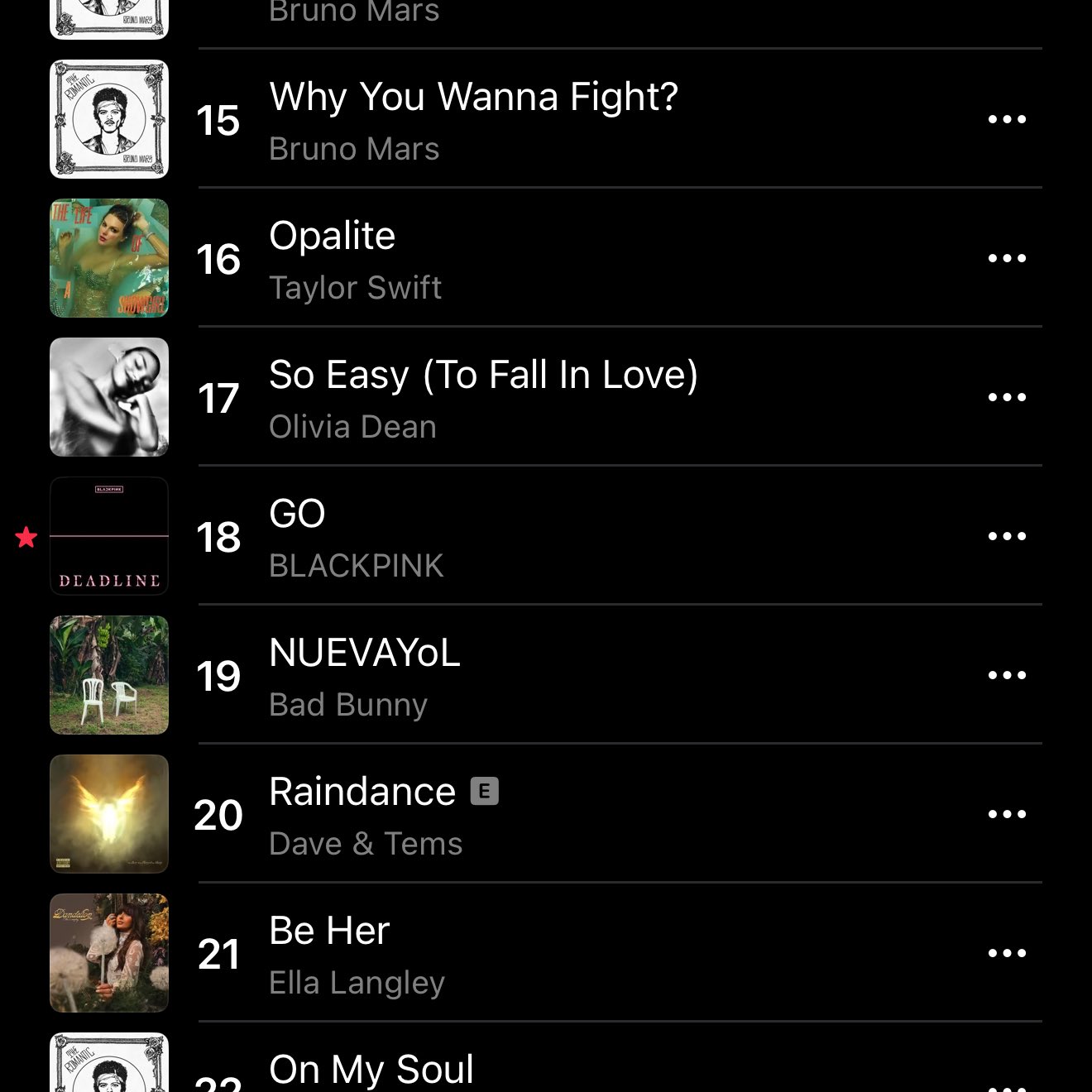Select the On My Soul track
1092x1092 pixels.
tap(371, 1070)
